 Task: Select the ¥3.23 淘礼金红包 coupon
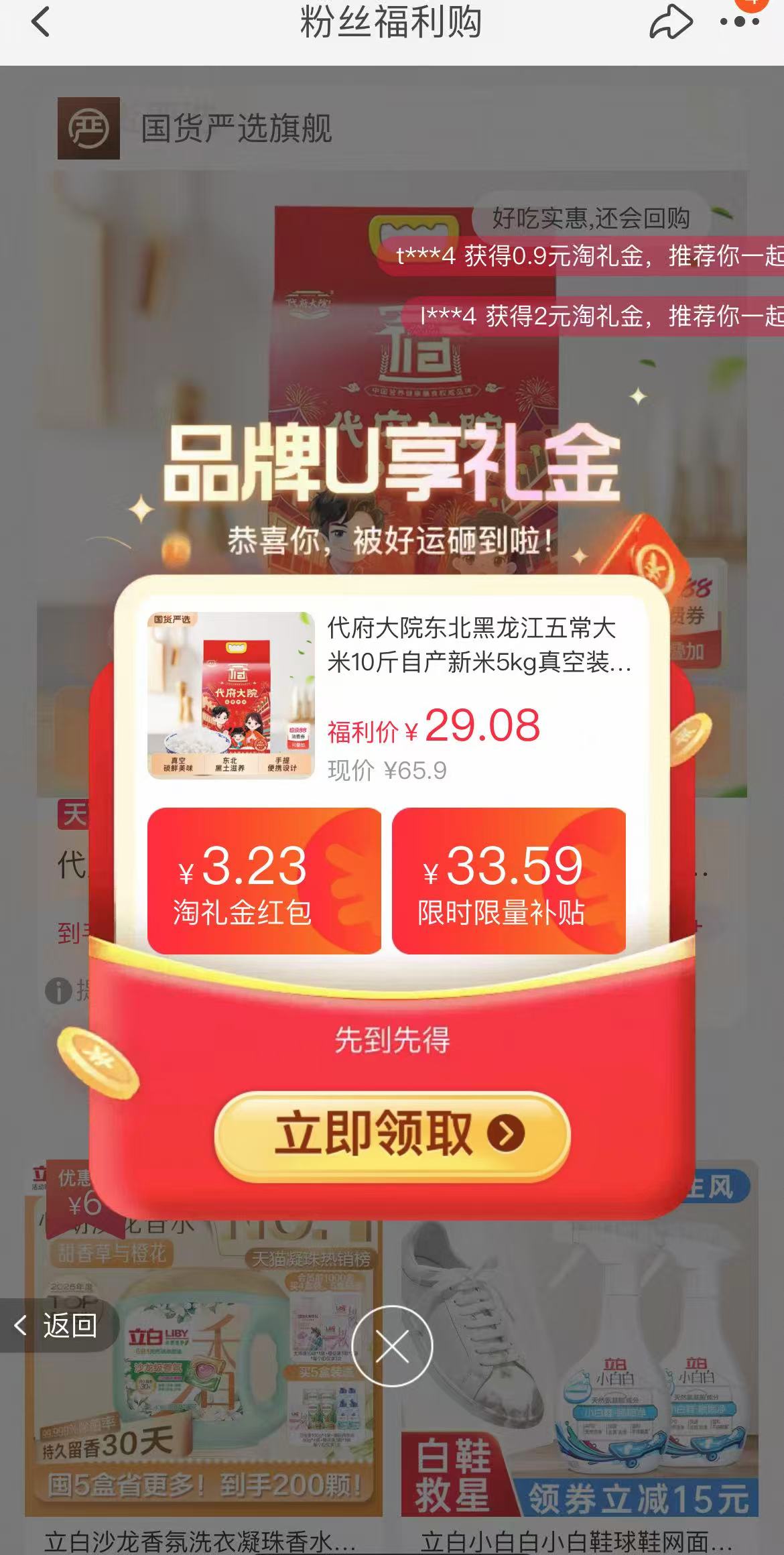tap(264, 881)
